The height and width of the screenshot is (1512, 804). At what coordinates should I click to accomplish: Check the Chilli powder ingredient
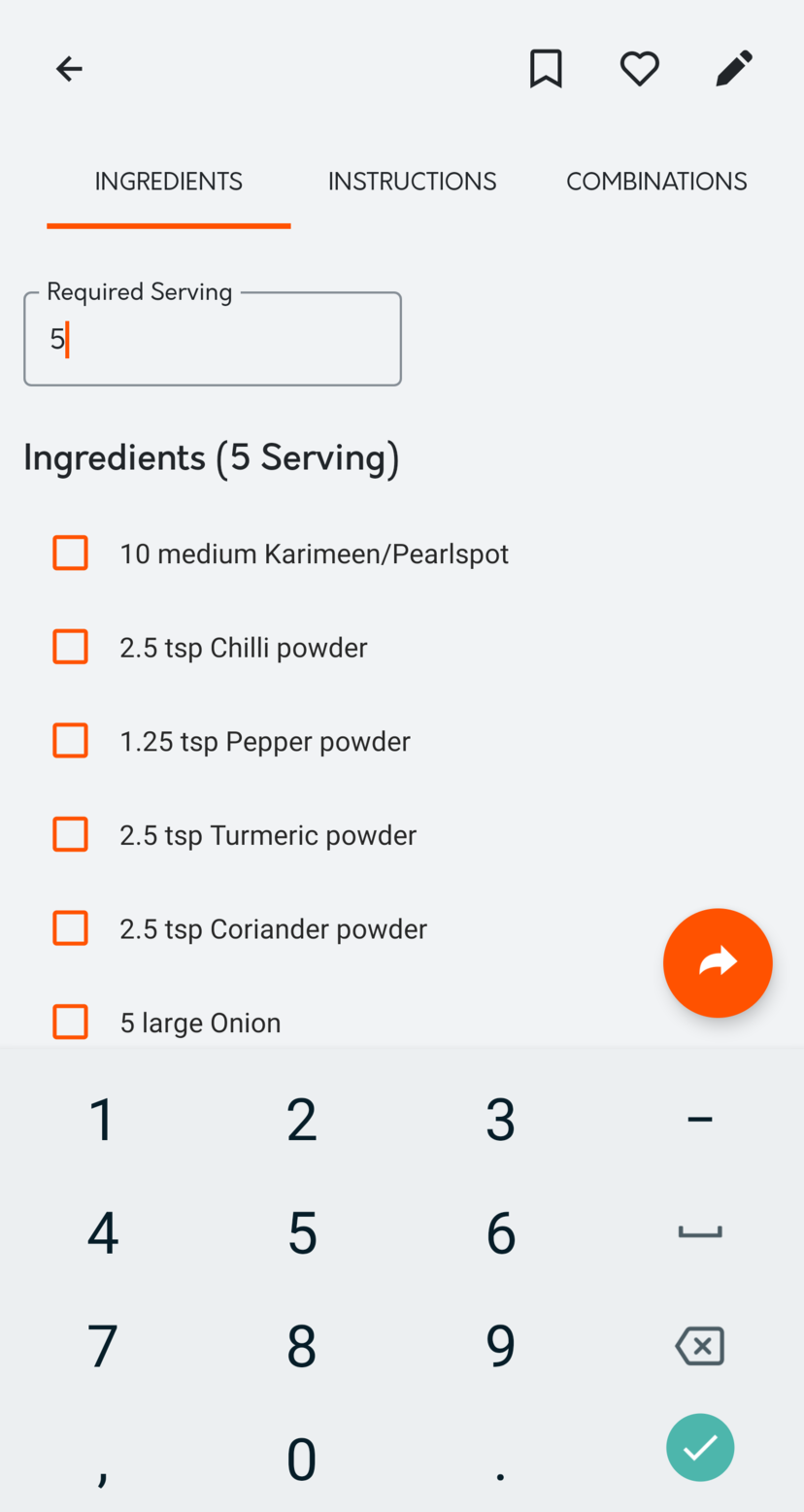(x=70, y=647)
